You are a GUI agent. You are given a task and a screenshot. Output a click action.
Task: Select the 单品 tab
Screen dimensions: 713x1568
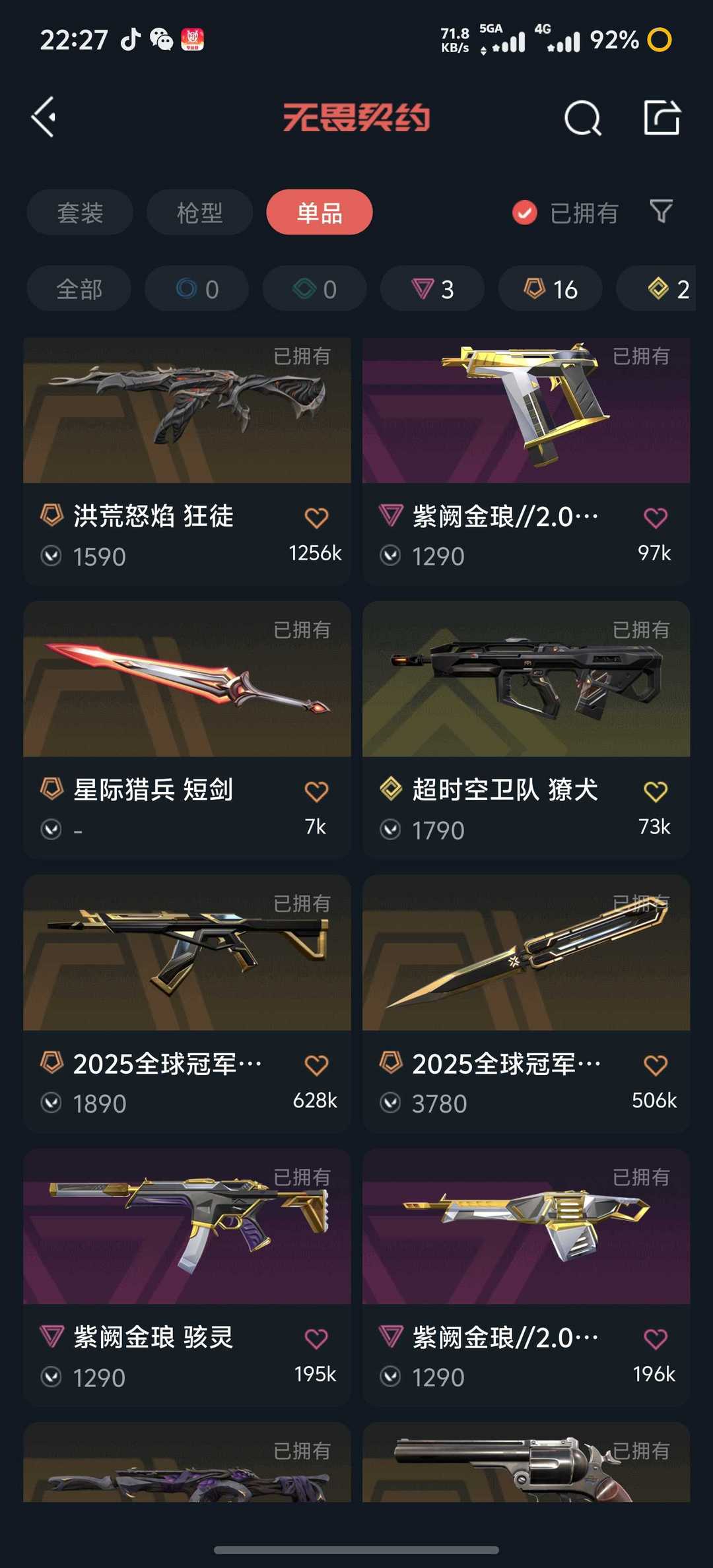tap(320, 212)
